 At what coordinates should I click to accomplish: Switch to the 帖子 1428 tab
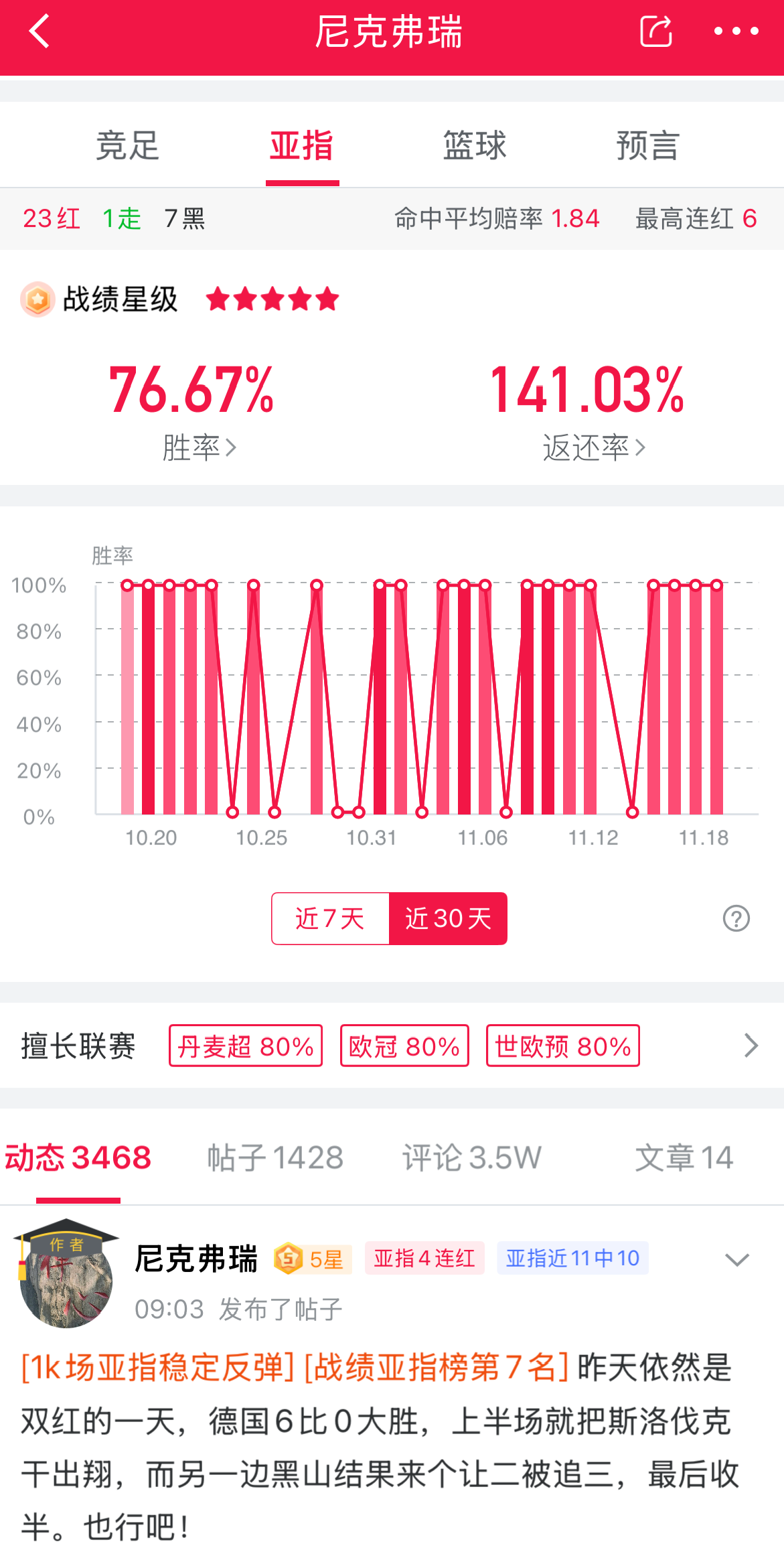coord(275,1157)
